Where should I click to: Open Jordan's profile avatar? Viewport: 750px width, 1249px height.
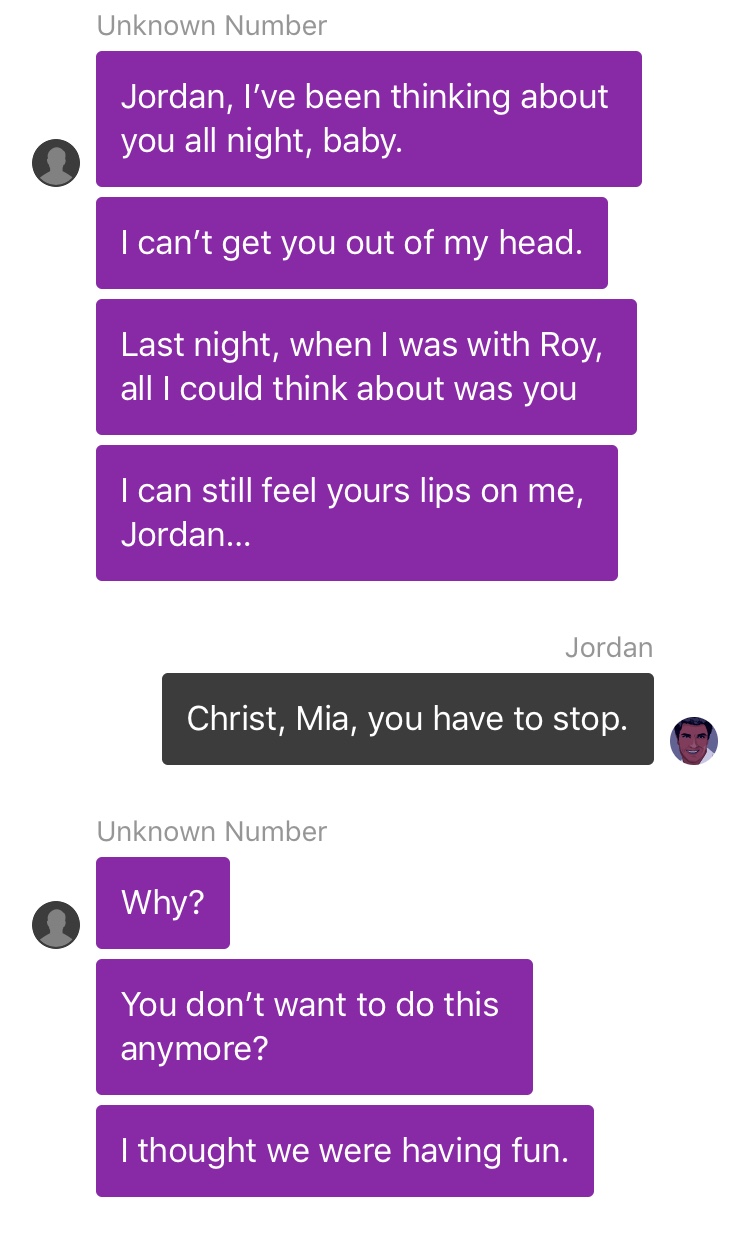pyautogui.click(x=694, y=741)
